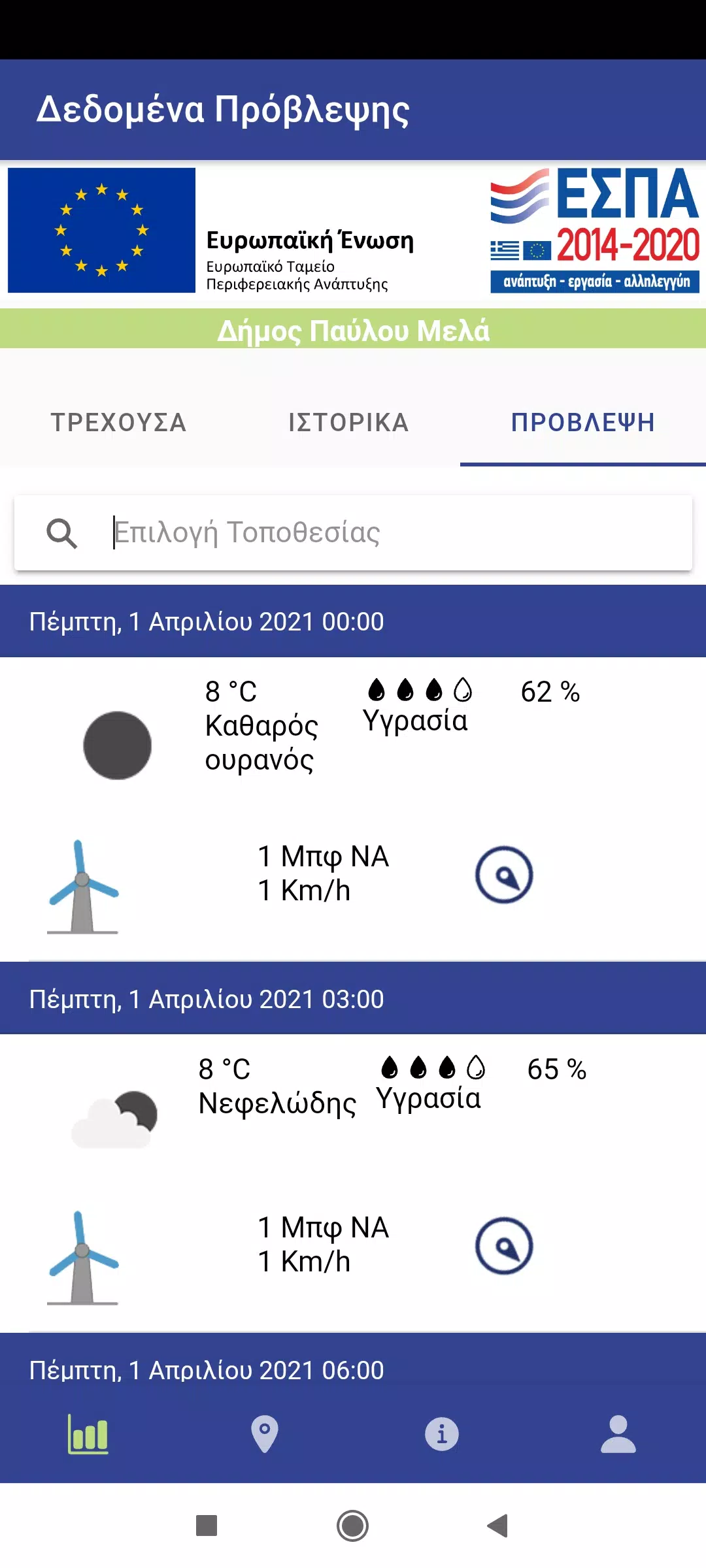
Task: Open the info tab in bottom bar
Action: (x=442, y=1434)
